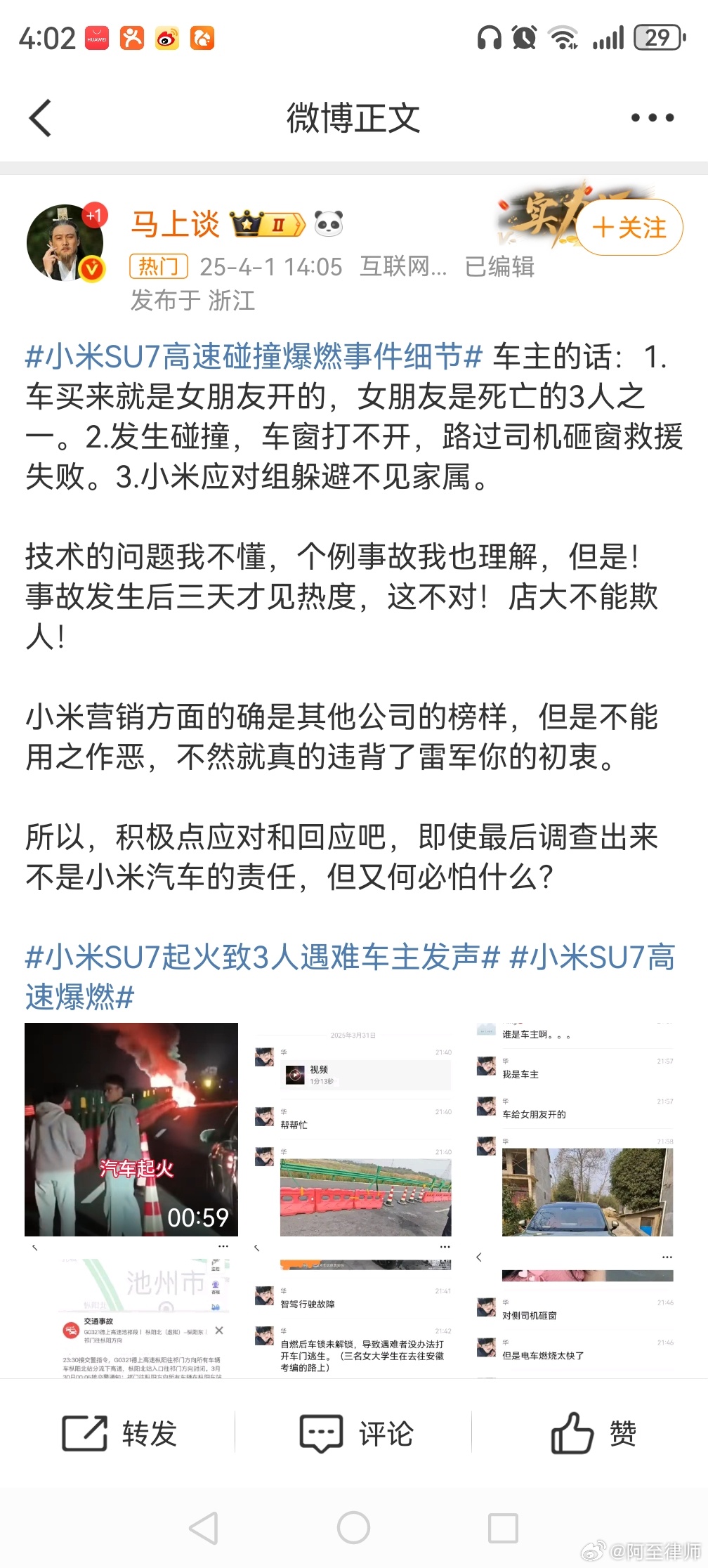Go back from the Weibo post
This screenshot has height=1568, width=708.
point(41,117)
